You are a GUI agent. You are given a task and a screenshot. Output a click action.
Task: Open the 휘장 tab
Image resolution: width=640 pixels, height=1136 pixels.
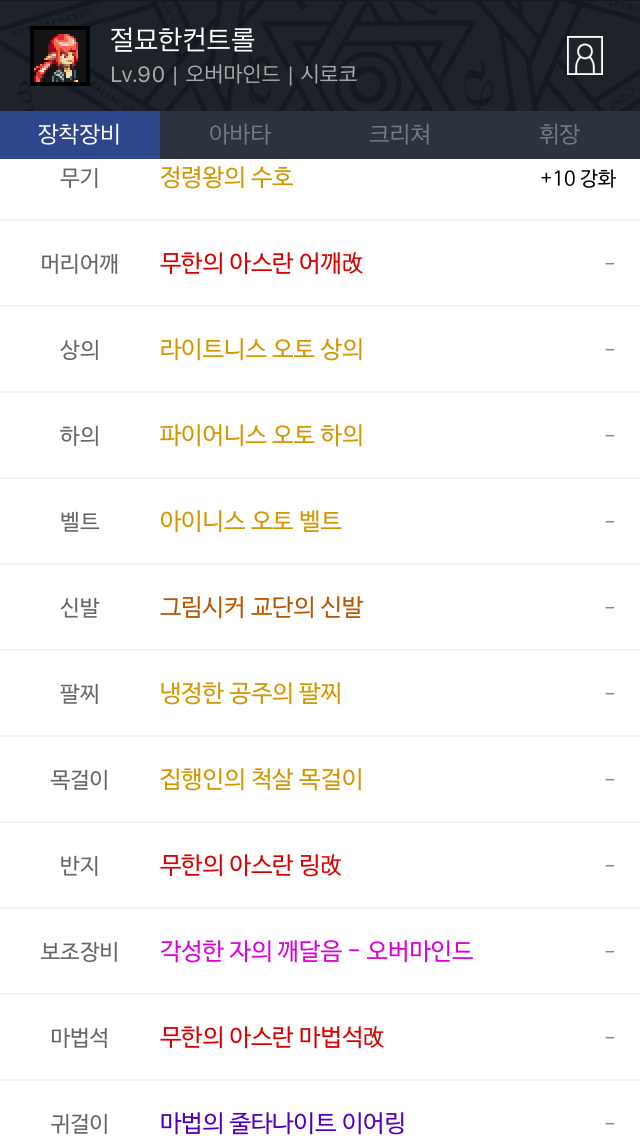[559, 135]
